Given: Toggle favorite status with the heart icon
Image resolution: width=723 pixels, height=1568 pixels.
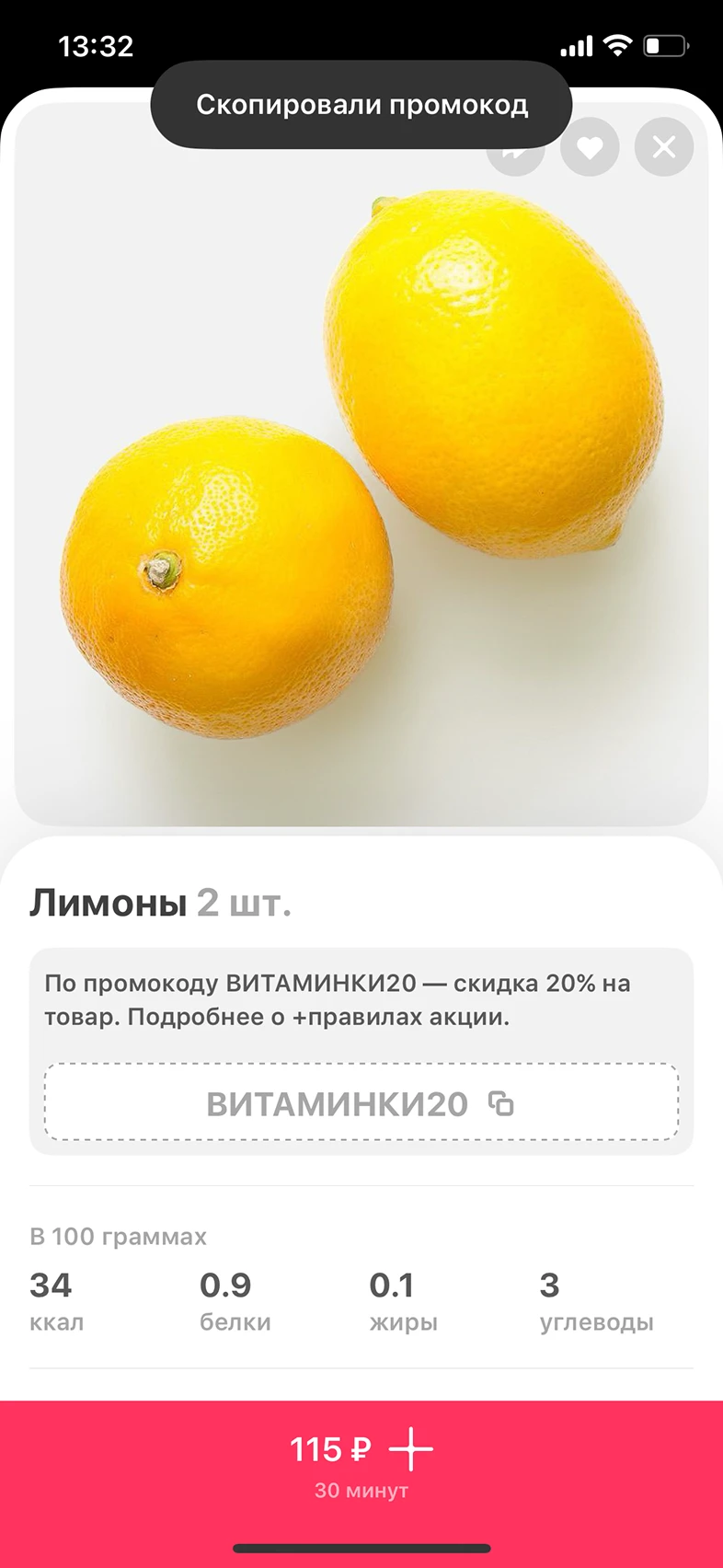Looking at the screenshot, I should point(590,147).
